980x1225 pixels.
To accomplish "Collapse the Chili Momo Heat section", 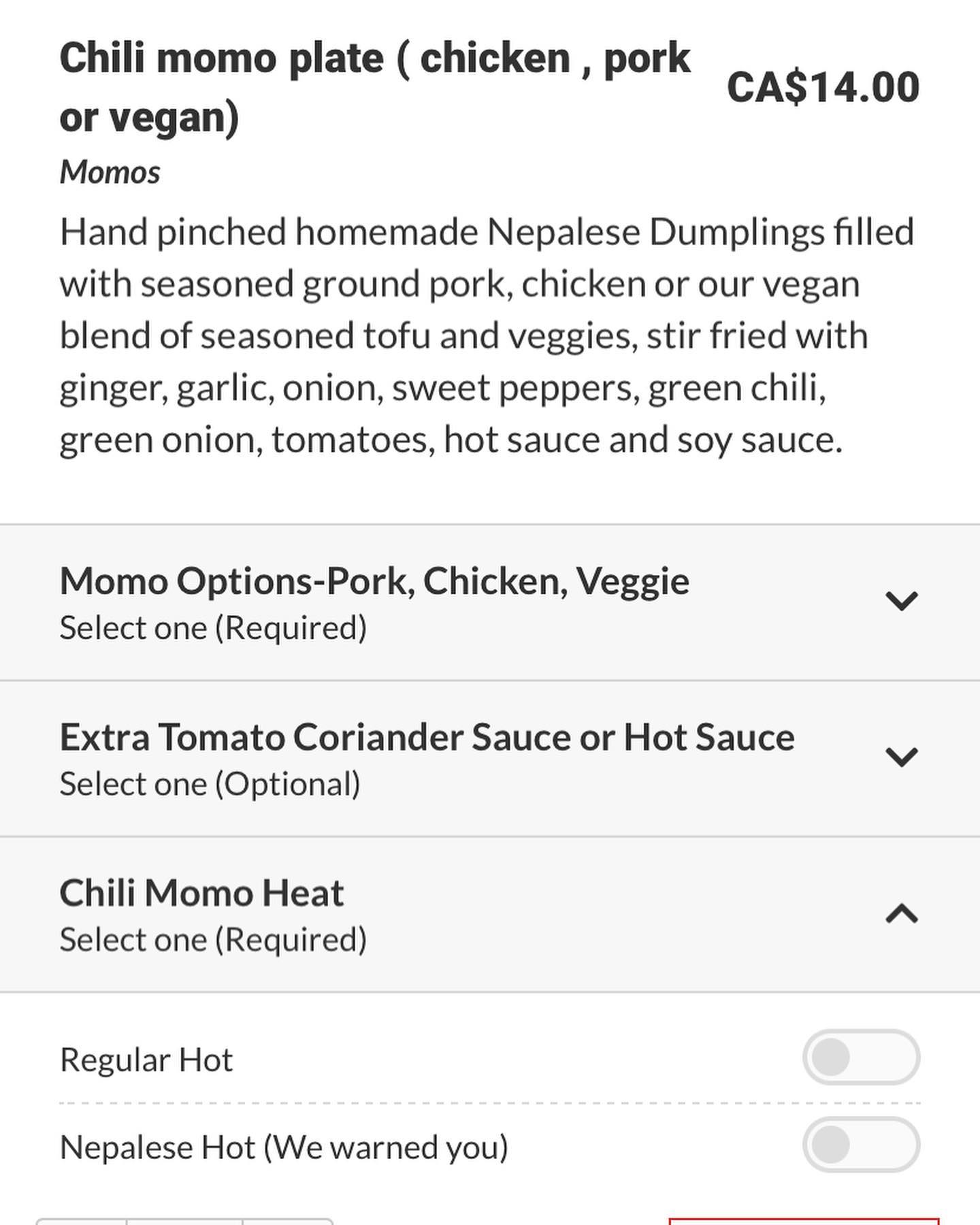I will click(901, 914).
